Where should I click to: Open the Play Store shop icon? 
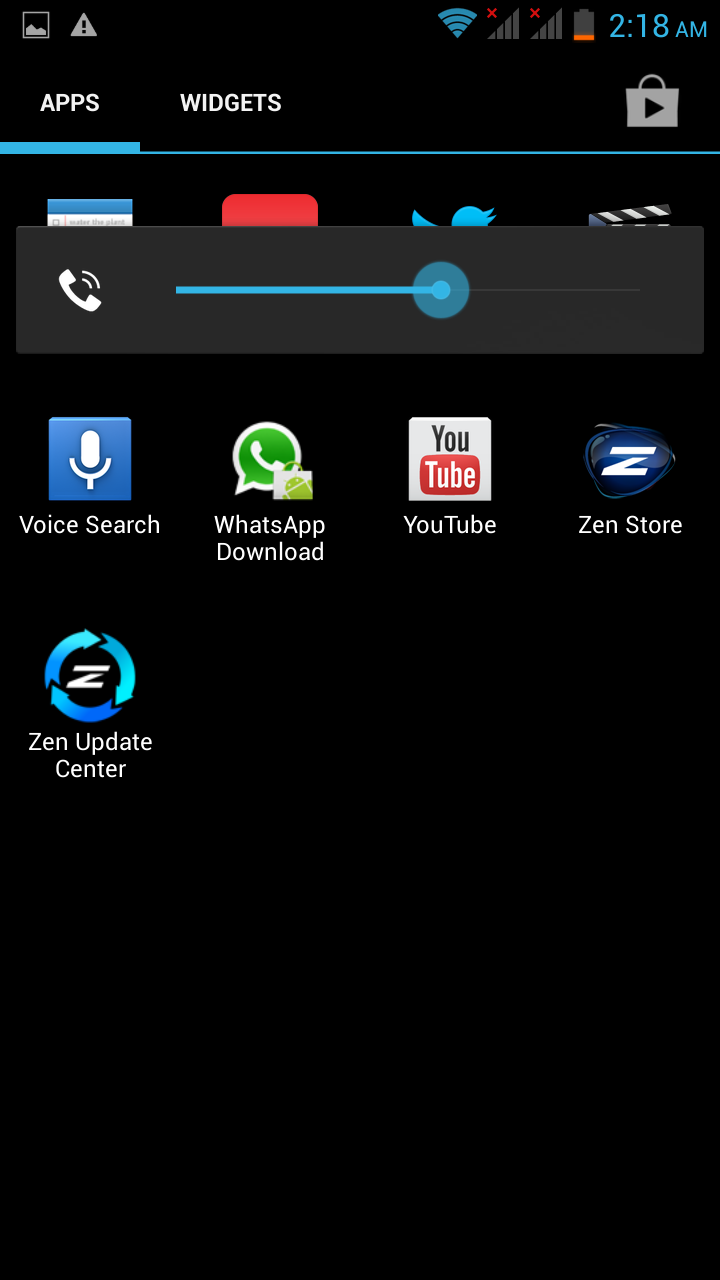click(652, 101)
